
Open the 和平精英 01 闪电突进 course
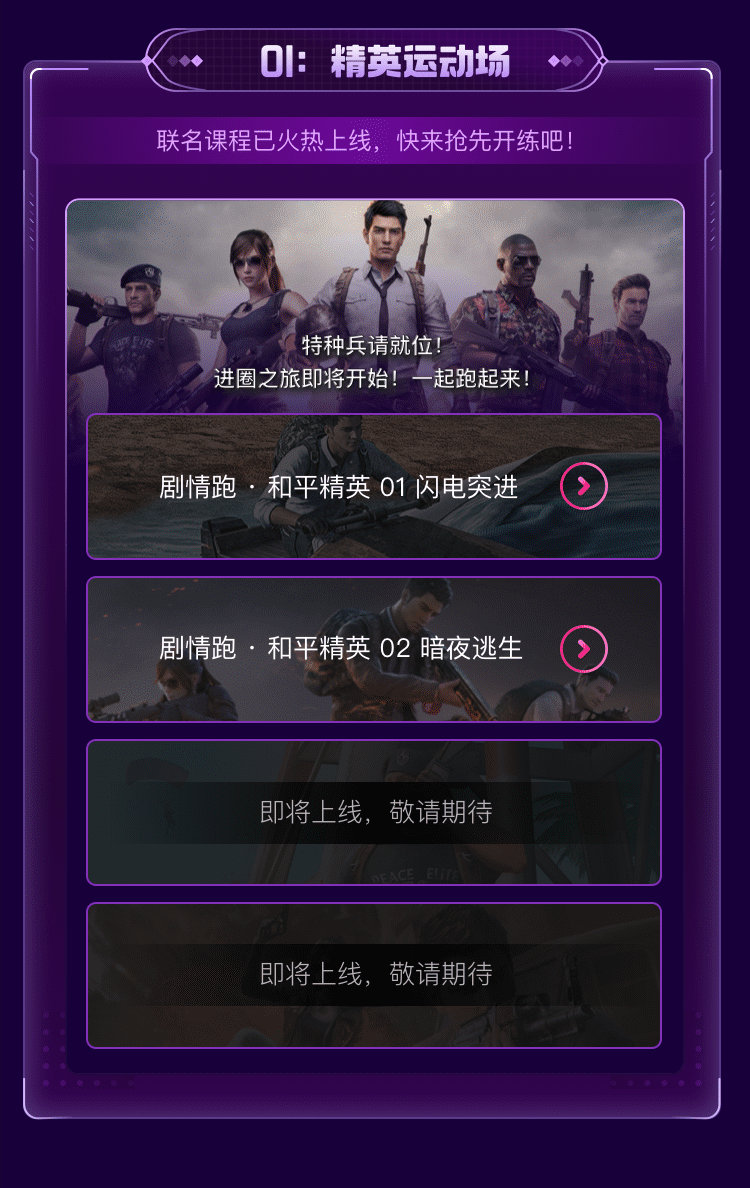click(x=584, y=487)
